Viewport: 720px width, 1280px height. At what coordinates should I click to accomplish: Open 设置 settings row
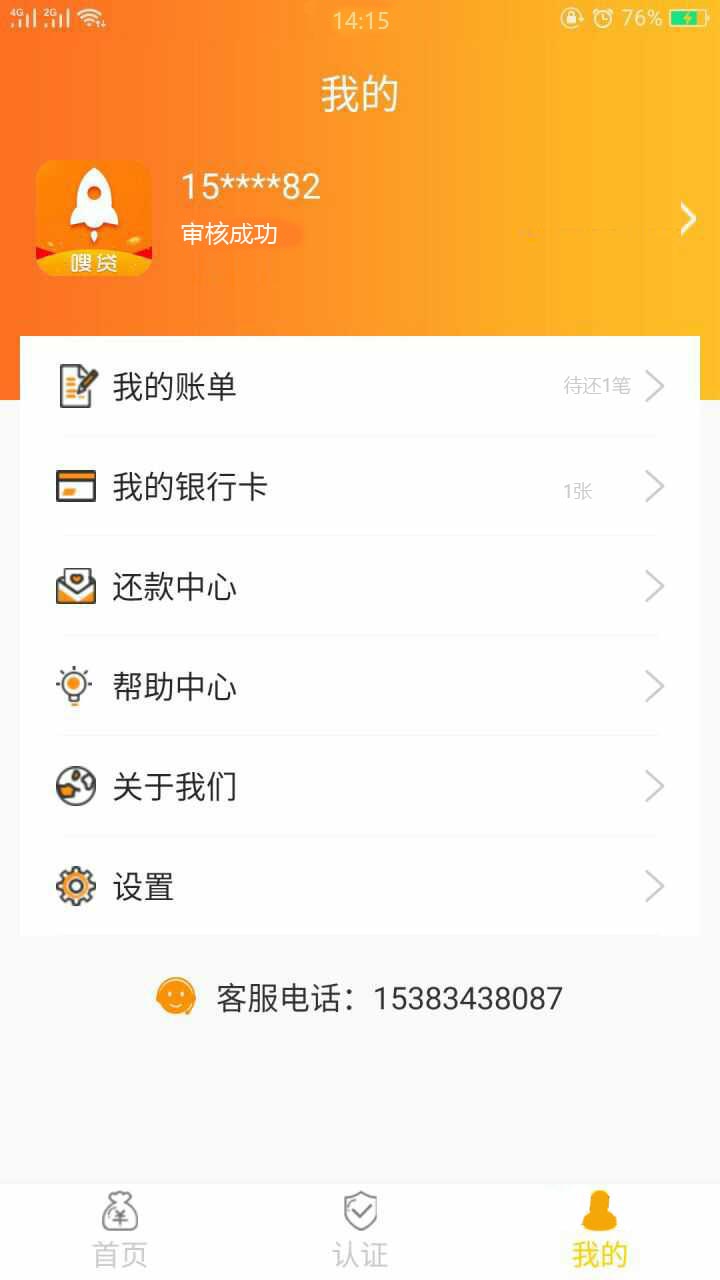[360, 886]
